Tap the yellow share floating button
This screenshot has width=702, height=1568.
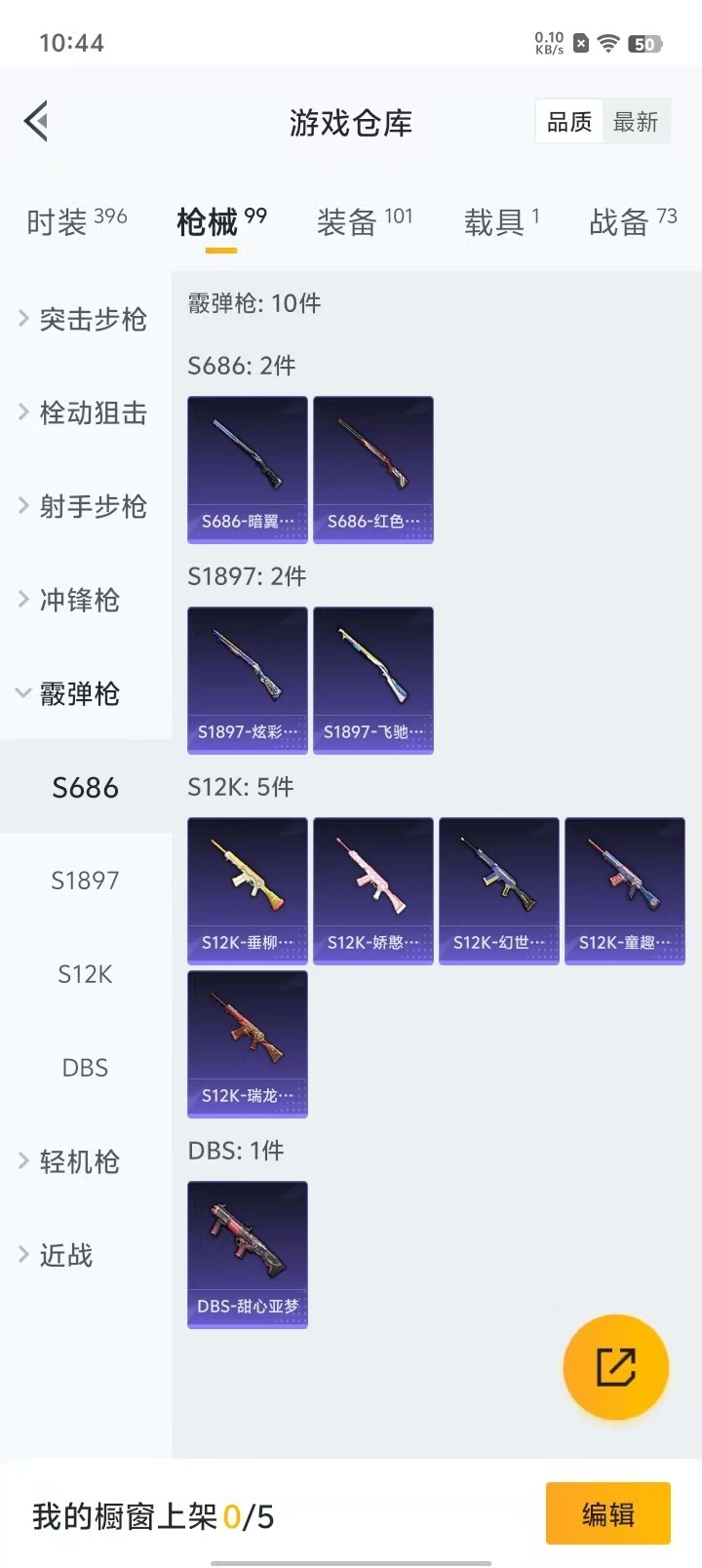[615, 1367]
